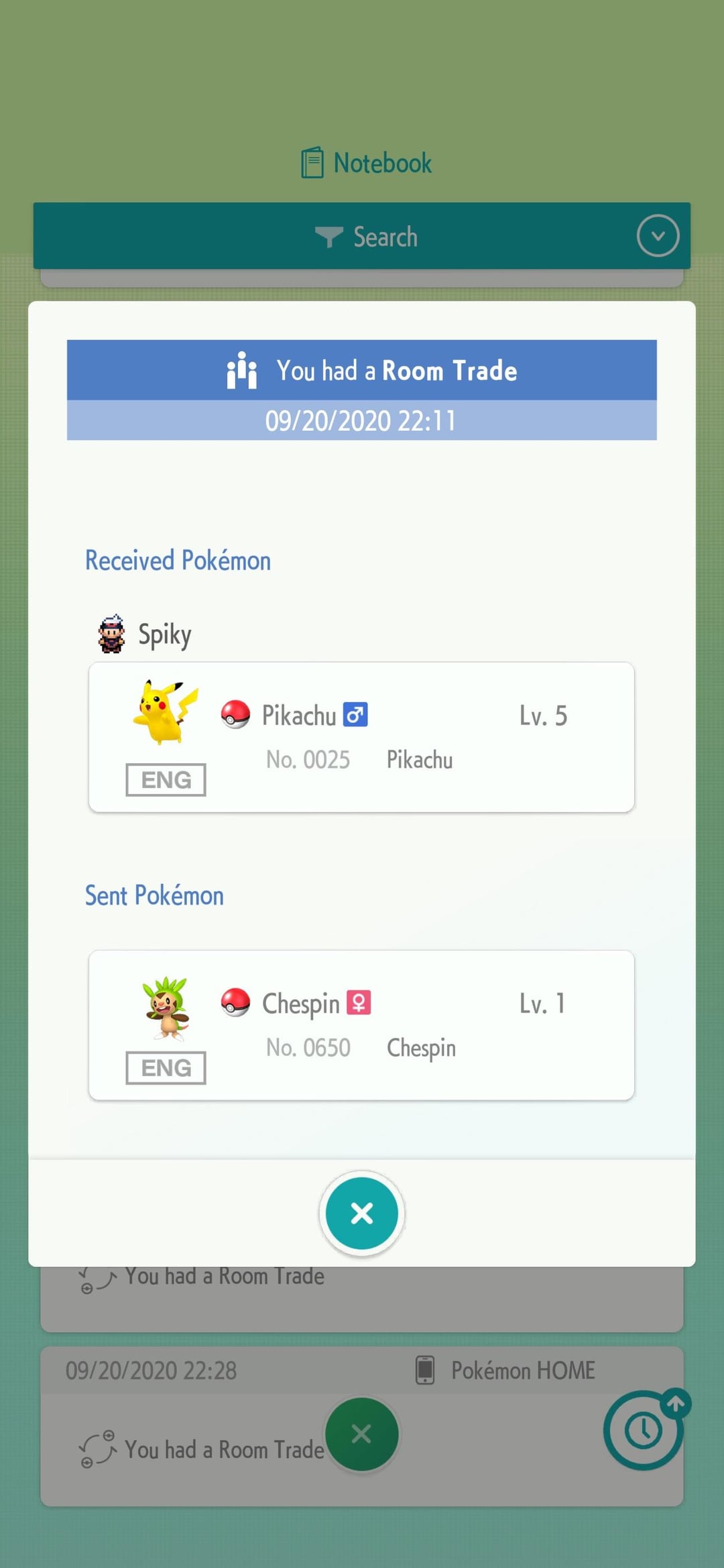724x1568 pixels.
Task: Close the Room Trade details dialog
Action: pos(361,1213)
